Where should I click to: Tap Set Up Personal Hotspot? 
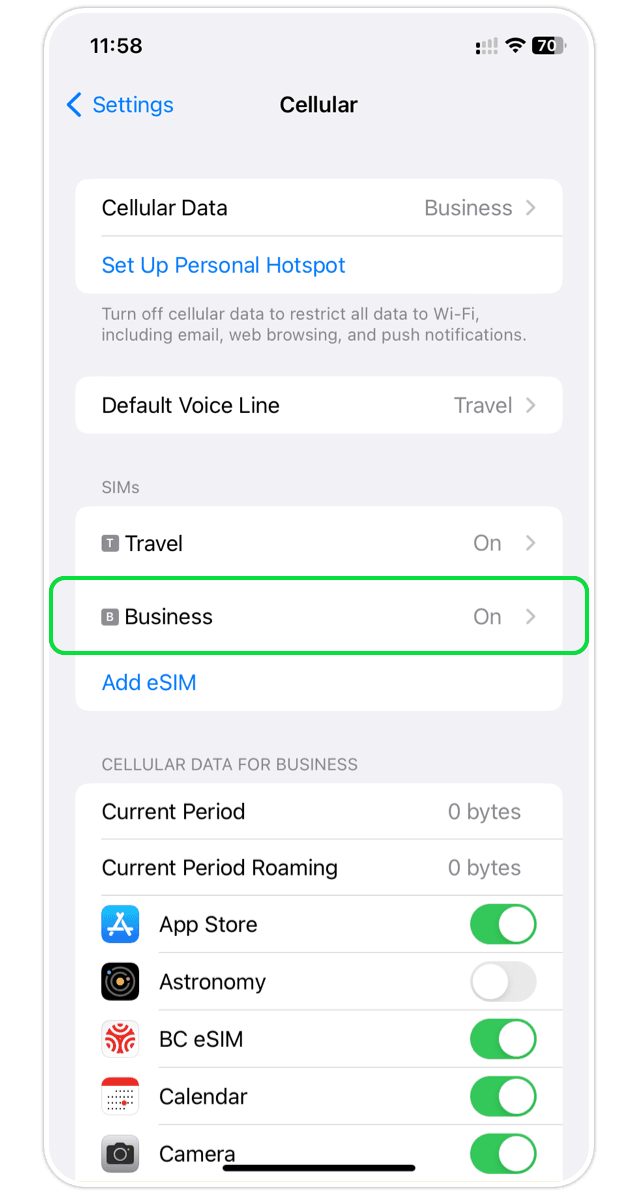(224, 265)
